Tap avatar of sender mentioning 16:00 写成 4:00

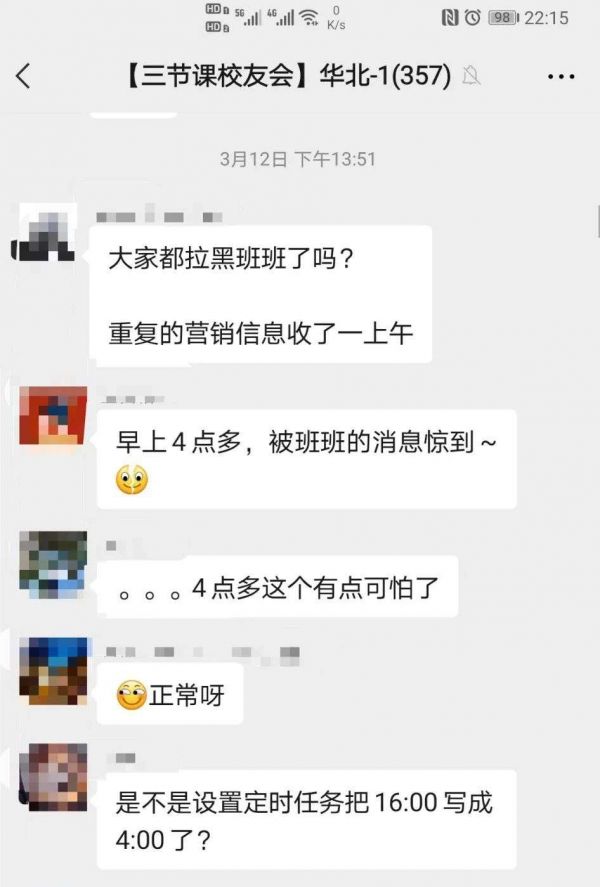point(51,775)
